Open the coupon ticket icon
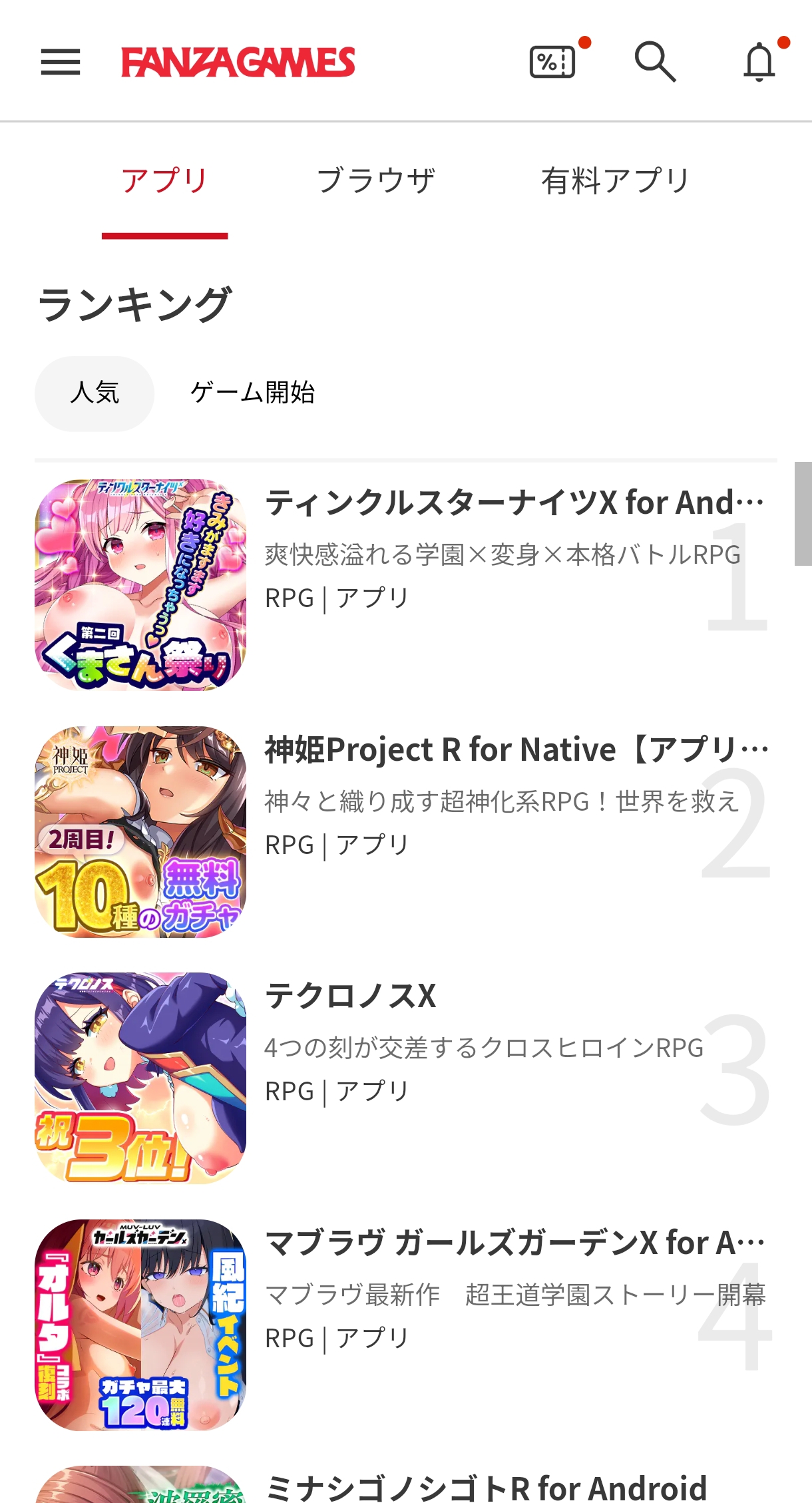The width and height of the screenshot is (812, 1503). coord(552,62)
